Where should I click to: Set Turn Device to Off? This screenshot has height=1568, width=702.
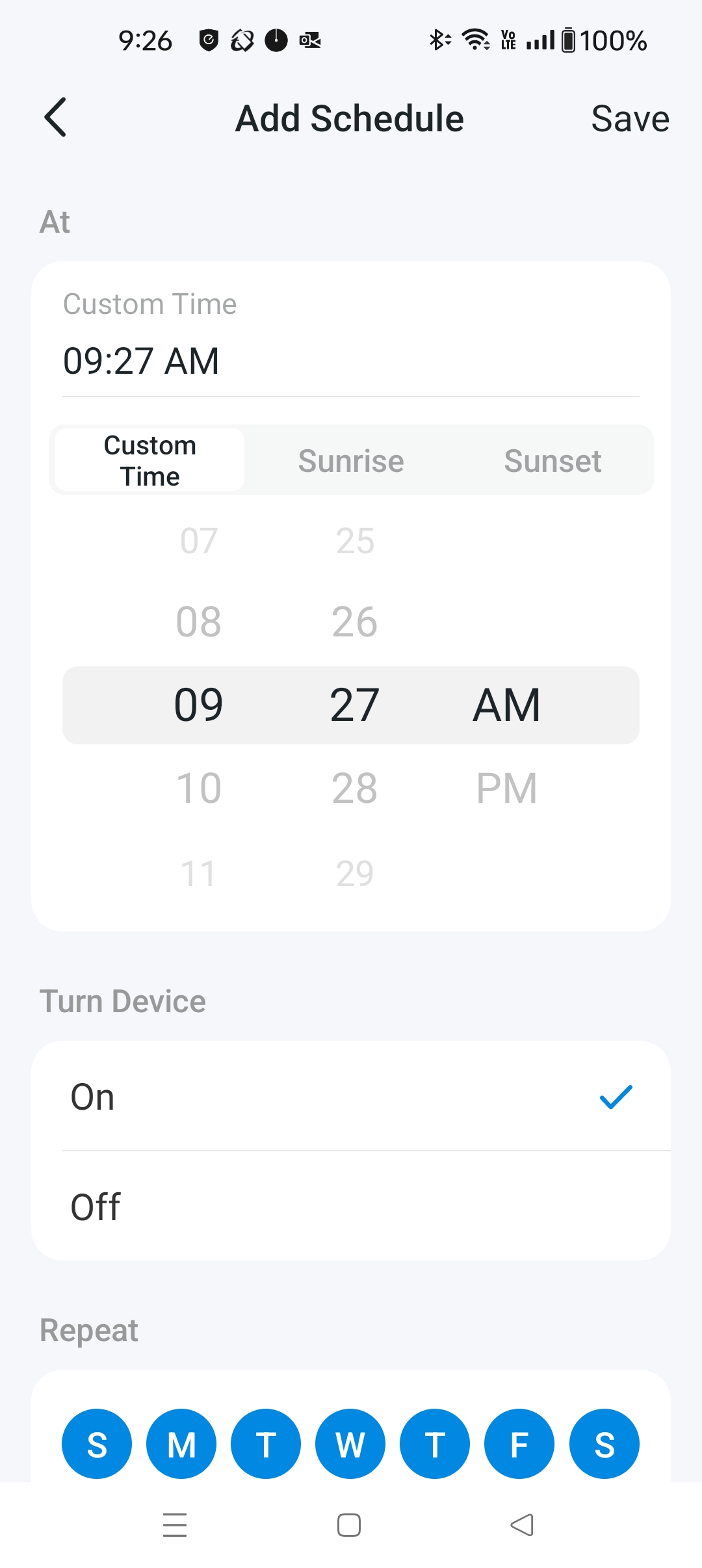(x=351, y=1207)
